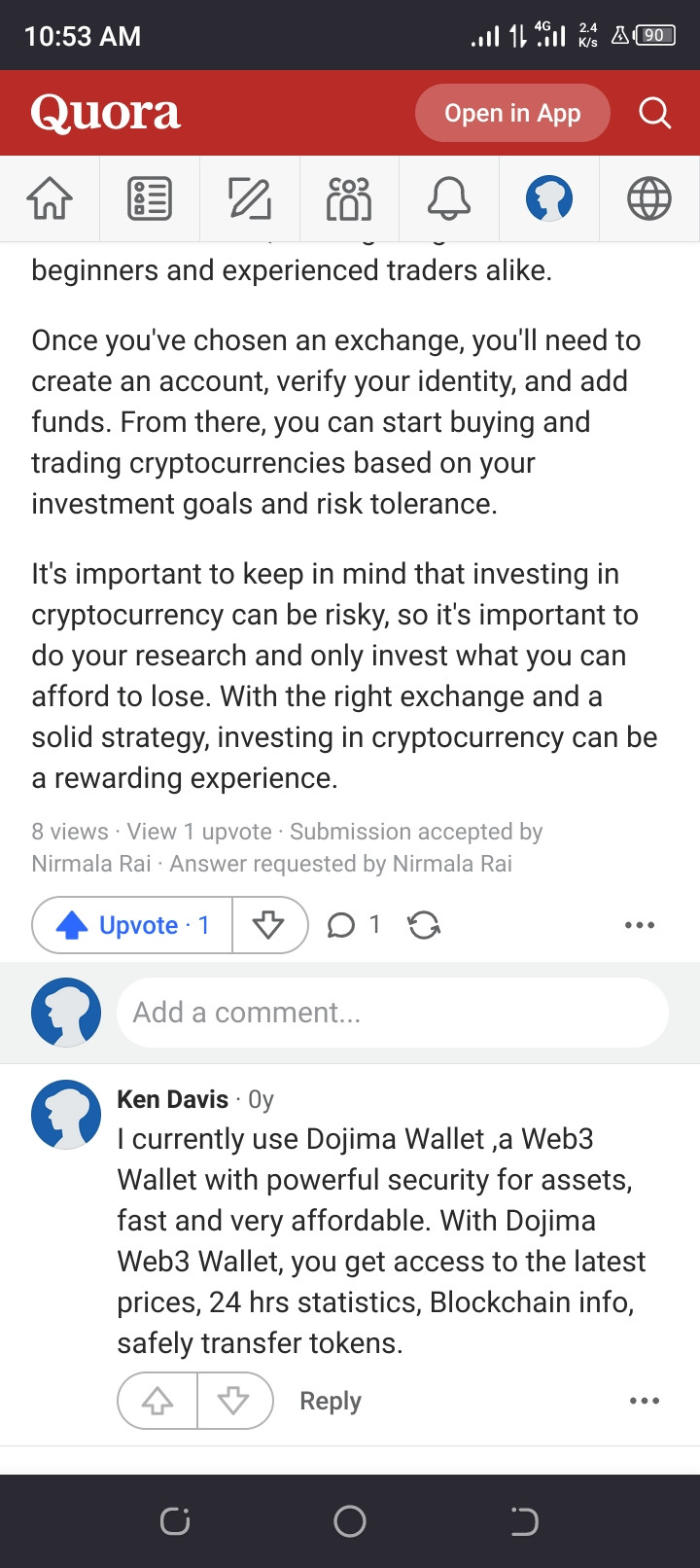This screenshot has width=700, height=1568.
Task: Open the notifications bell
Action: coord(449,198)
